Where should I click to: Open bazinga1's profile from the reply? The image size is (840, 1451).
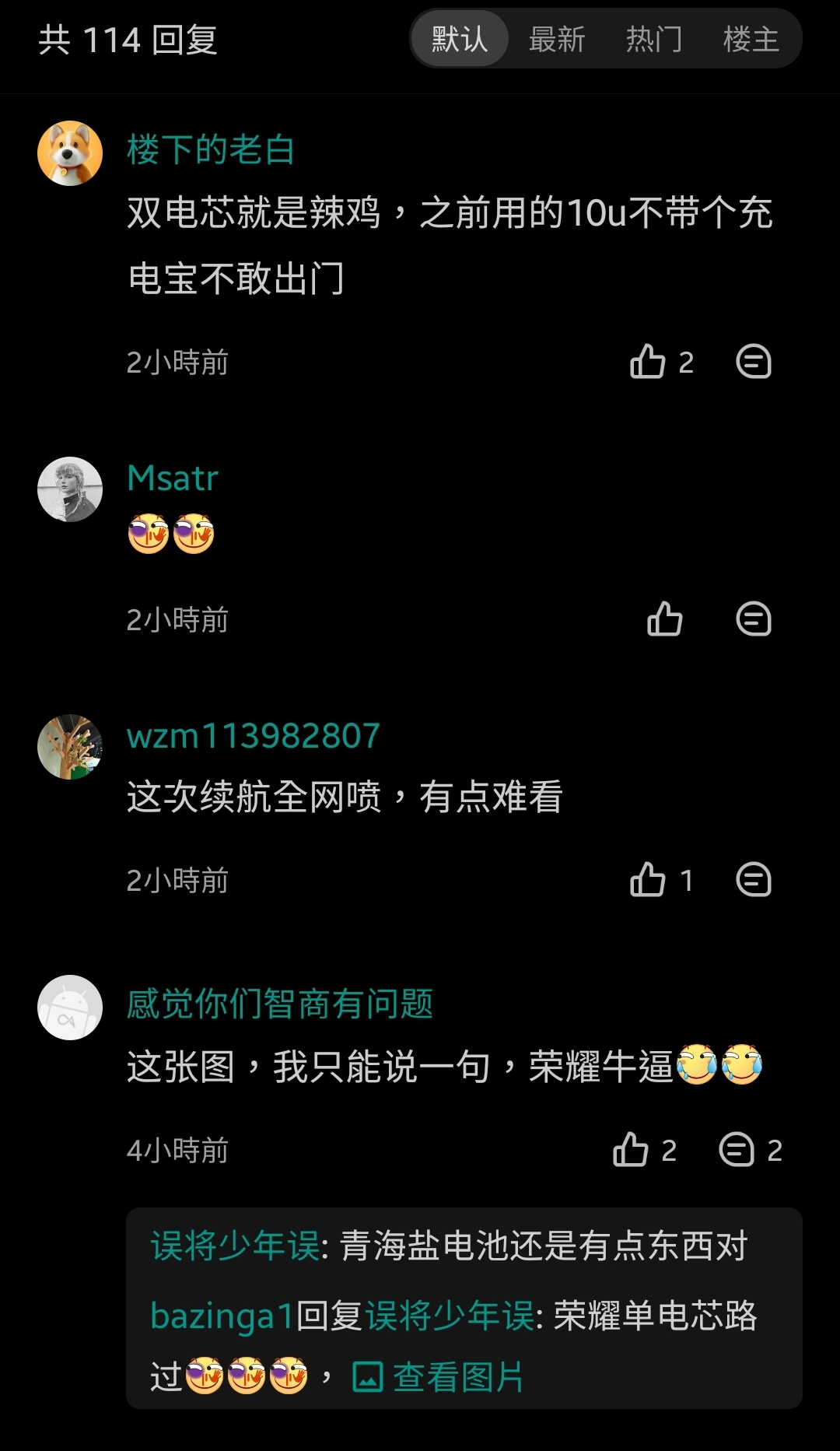click(221, 1316)
